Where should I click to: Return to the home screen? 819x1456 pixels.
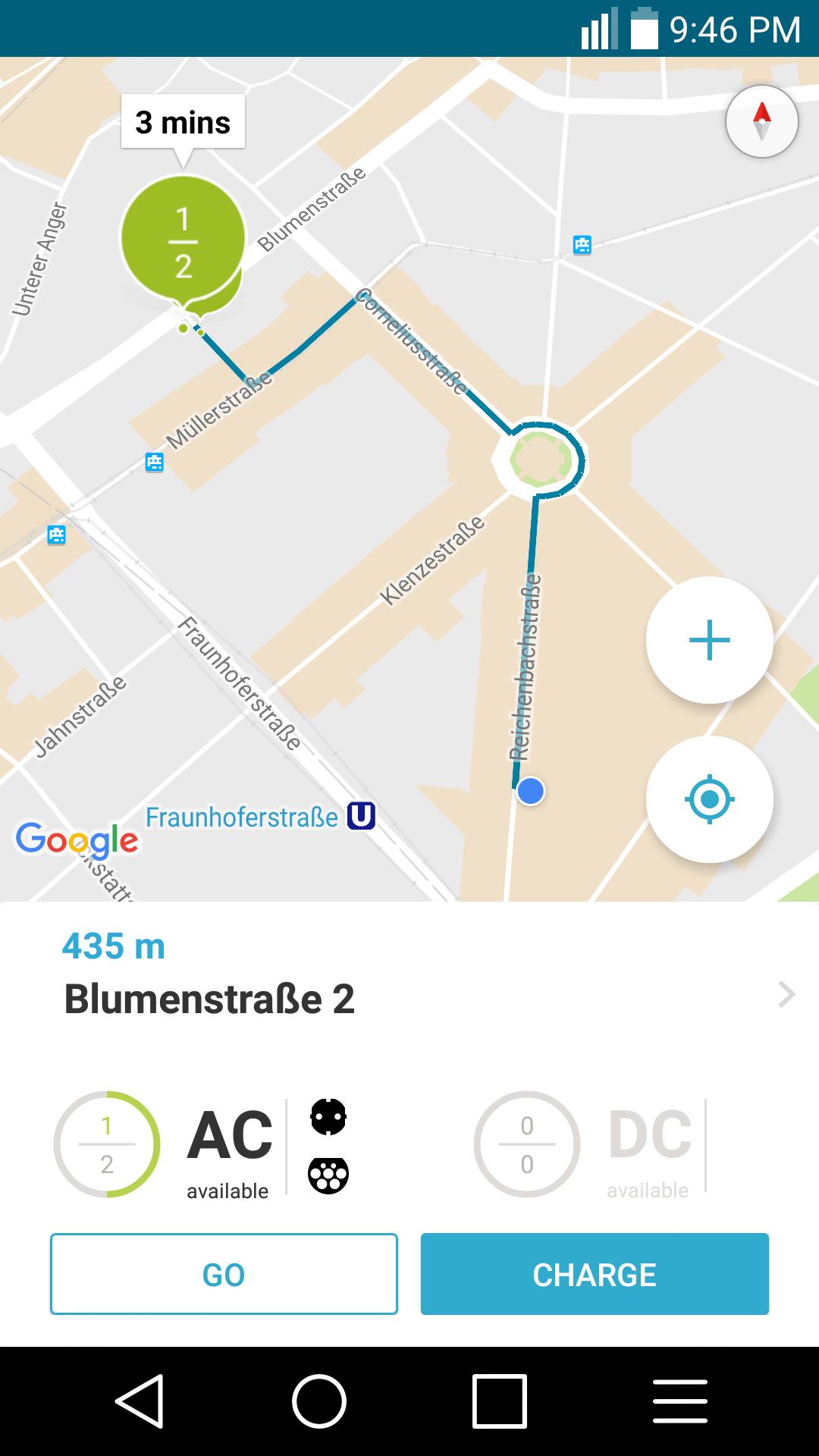click(319, 1401)
